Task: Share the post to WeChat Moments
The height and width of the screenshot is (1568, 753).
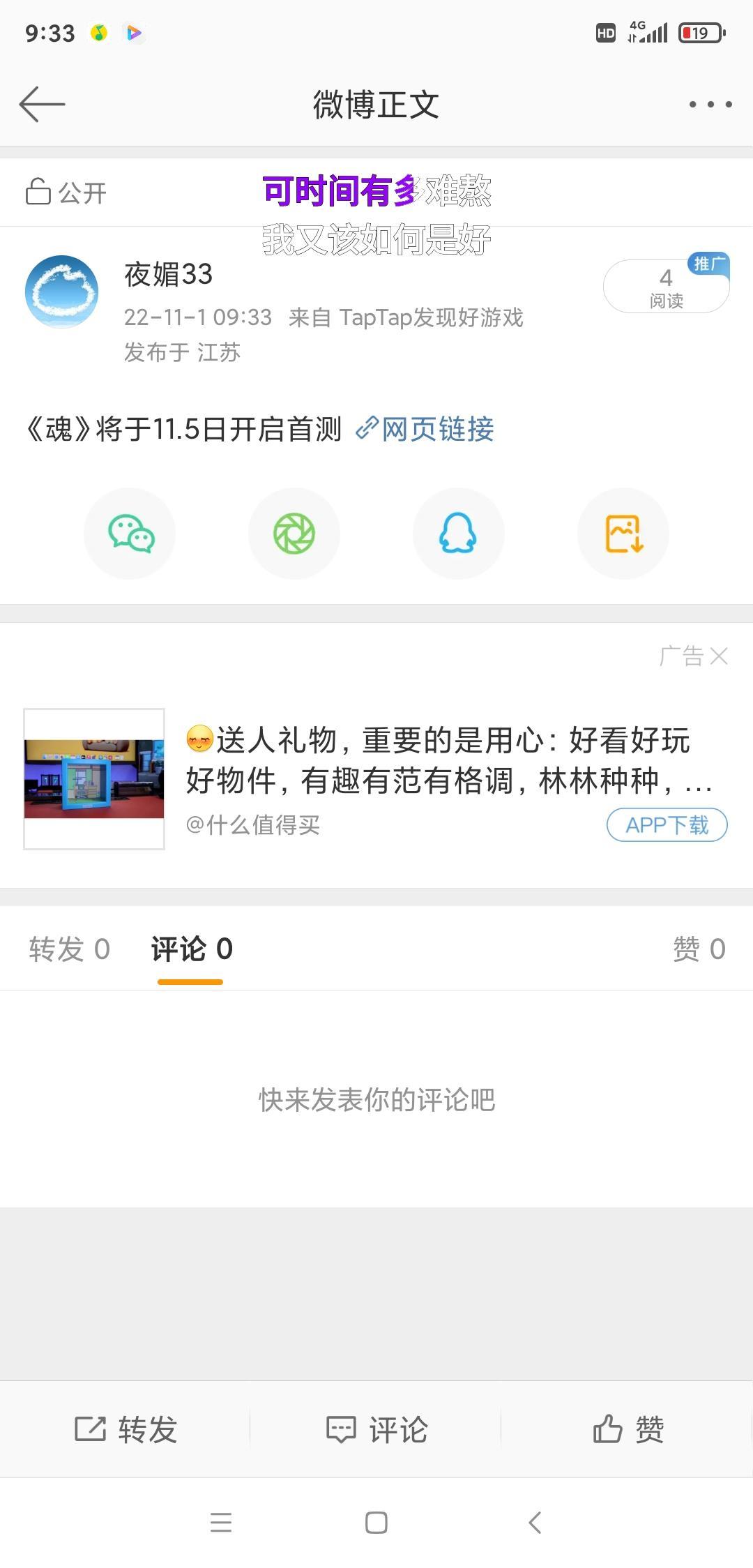Action: 294,534
